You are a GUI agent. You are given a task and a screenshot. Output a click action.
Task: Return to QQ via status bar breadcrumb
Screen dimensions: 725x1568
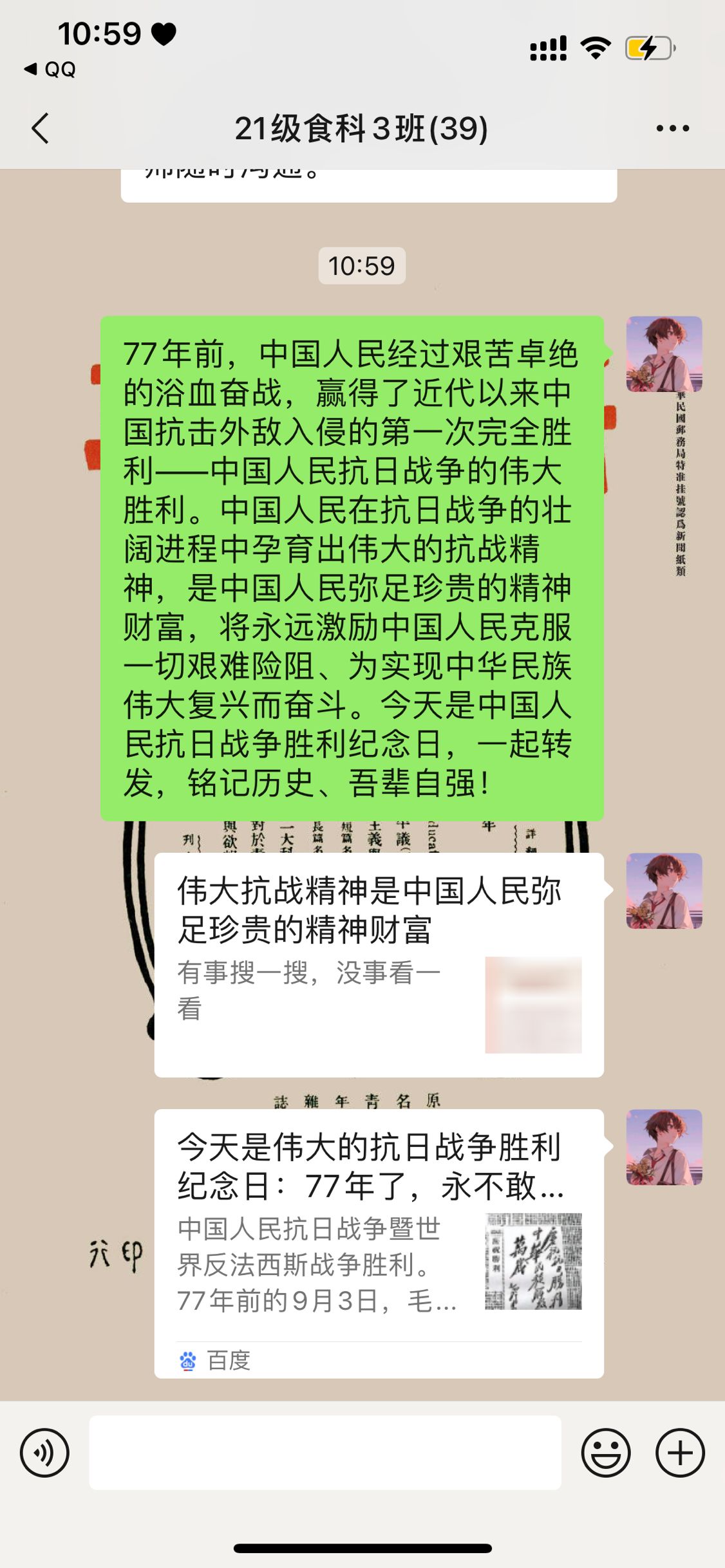click(50, 69)
